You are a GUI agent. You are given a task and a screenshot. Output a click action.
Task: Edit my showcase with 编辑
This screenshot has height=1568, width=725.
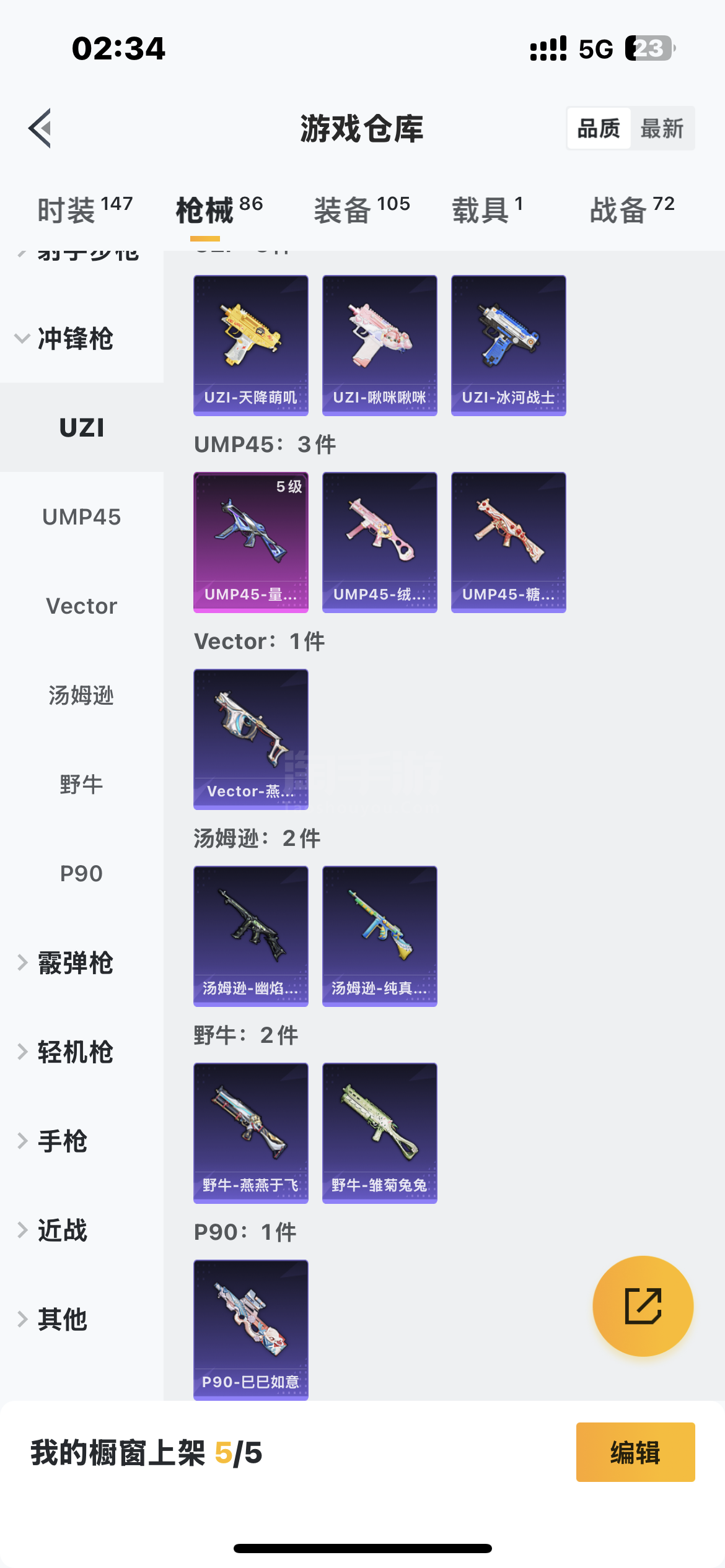tap(635, 1452)
